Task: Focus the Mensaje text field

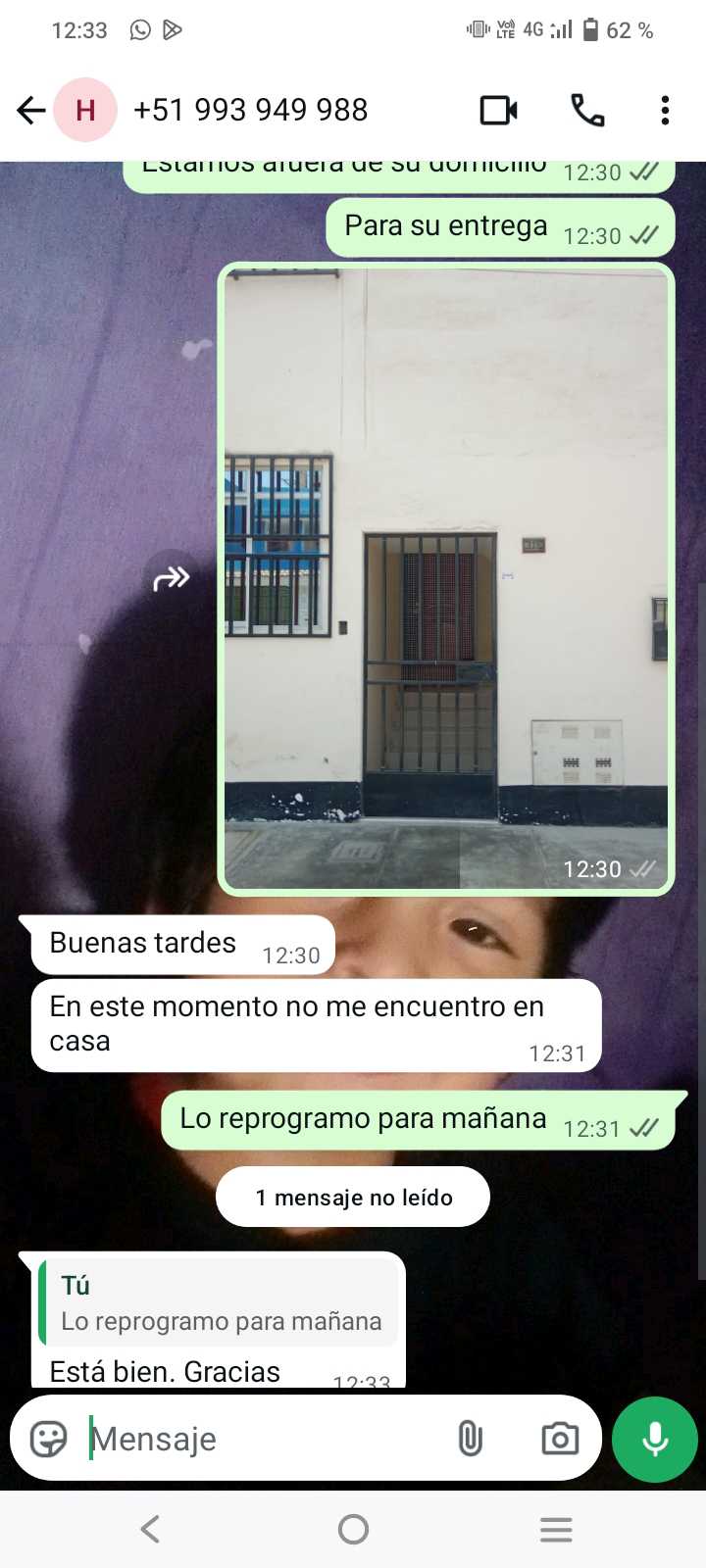Action: tap(265, 1439)
